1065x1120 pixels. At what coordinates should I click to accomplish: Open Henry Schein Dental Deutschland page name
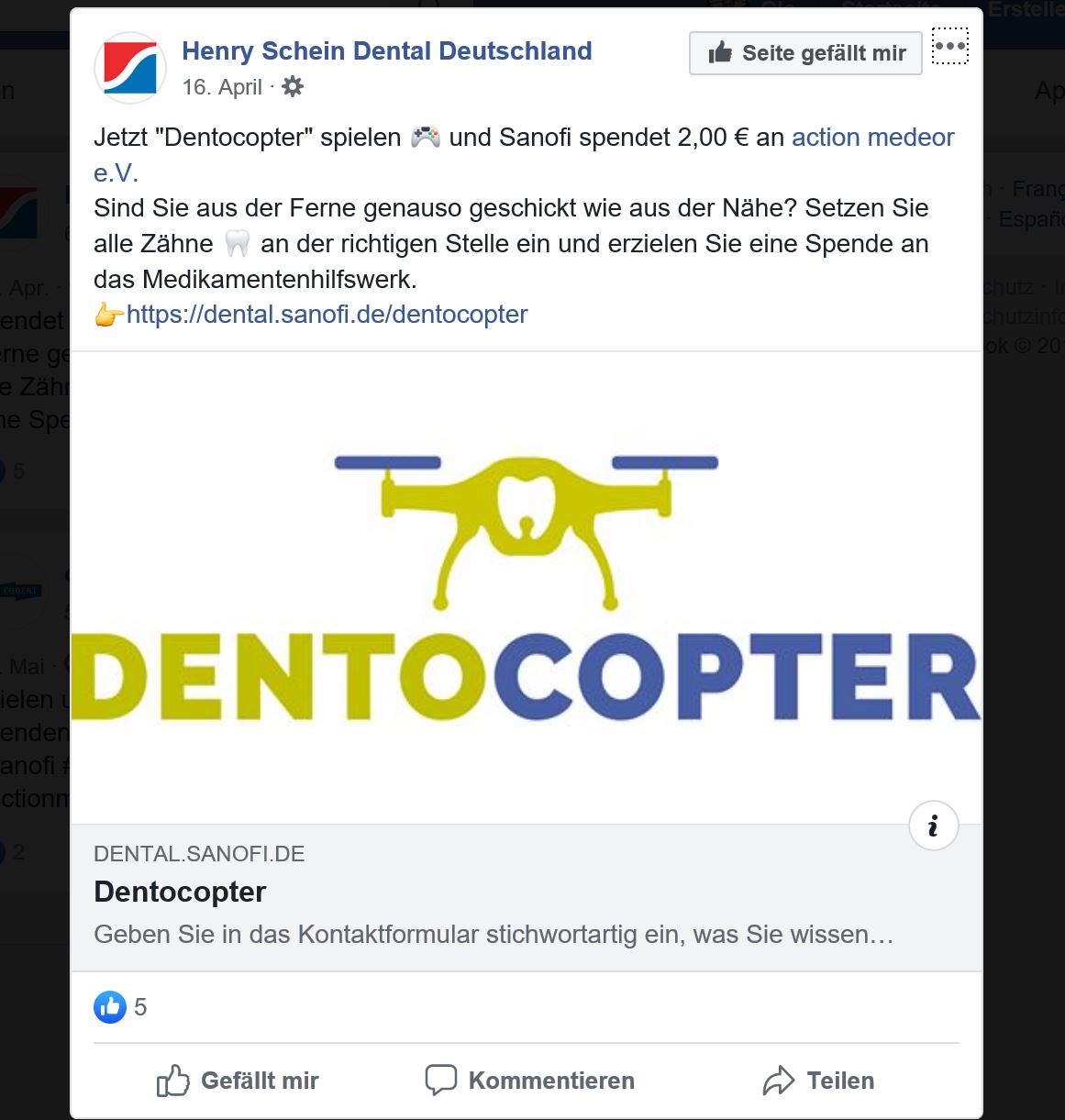[386, 50]
